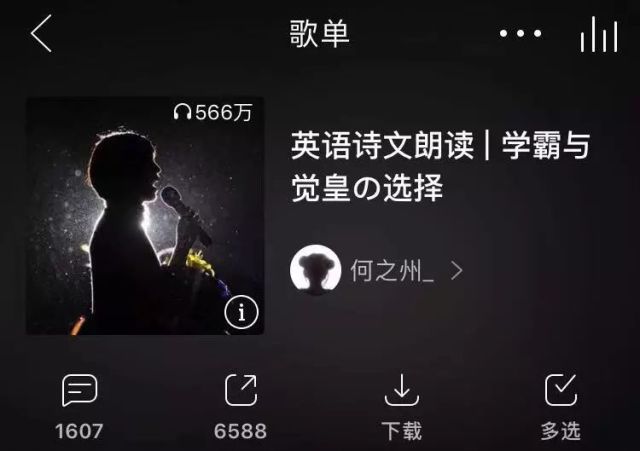Open the three-dot overflow menu
Screen dimensions: 640x451
tap(519, 35)
